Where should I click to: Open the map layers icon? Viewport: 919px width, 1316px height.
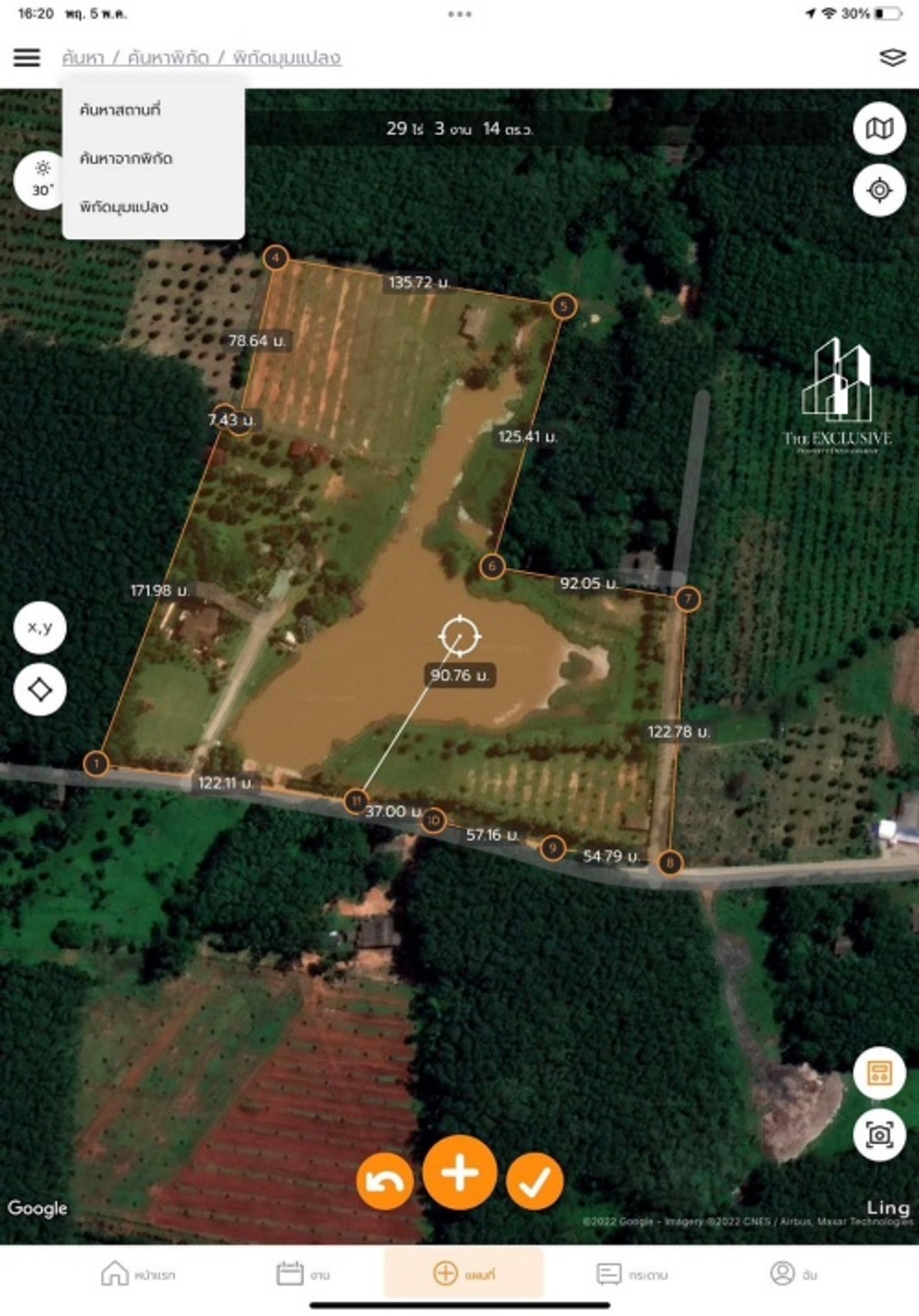click(892, 57)
